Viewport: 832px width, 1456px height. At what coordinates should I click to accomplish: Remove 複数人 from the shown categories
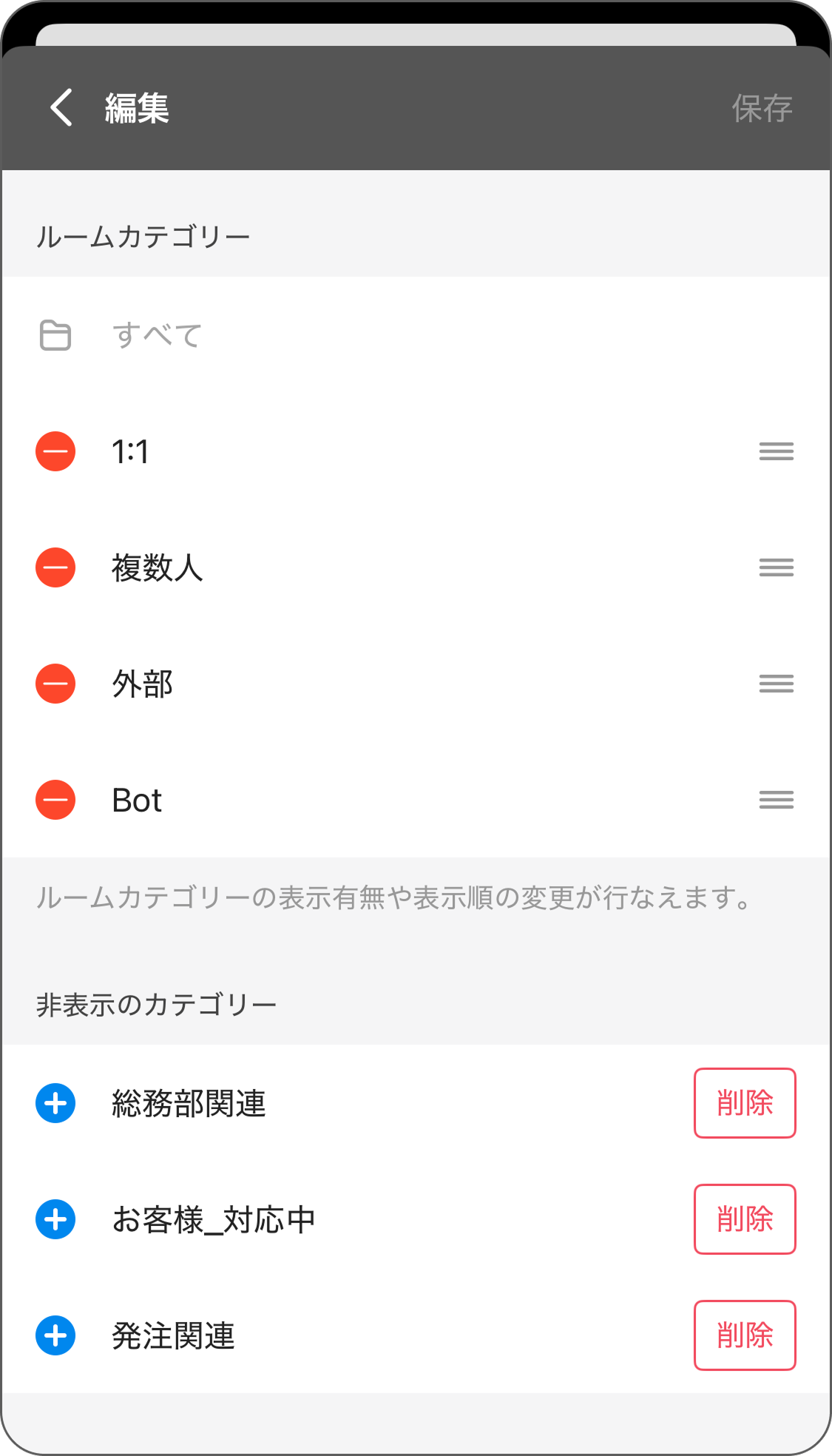click(x=55, y=567)
